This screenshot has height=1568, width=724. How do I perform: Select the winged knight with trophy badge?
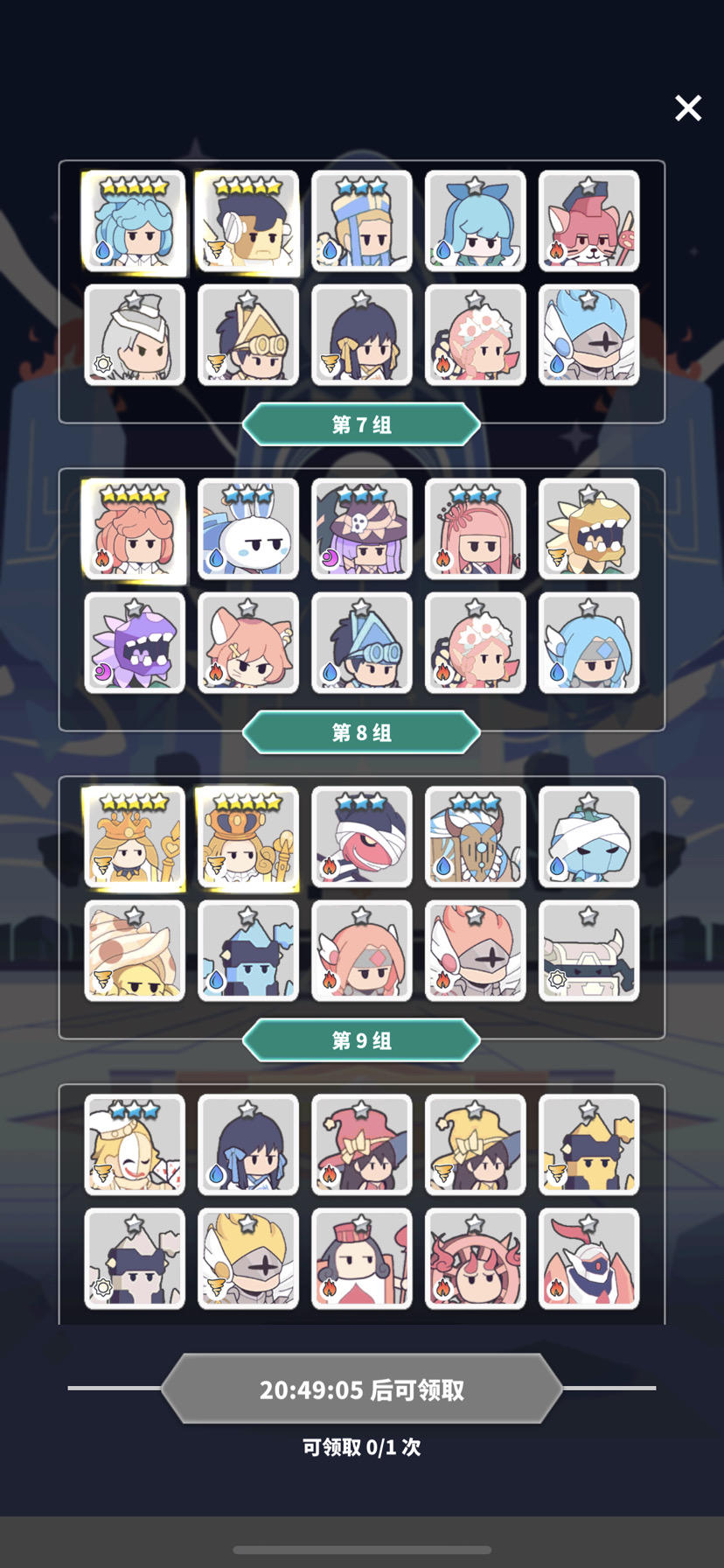(x=247, y=1258)
